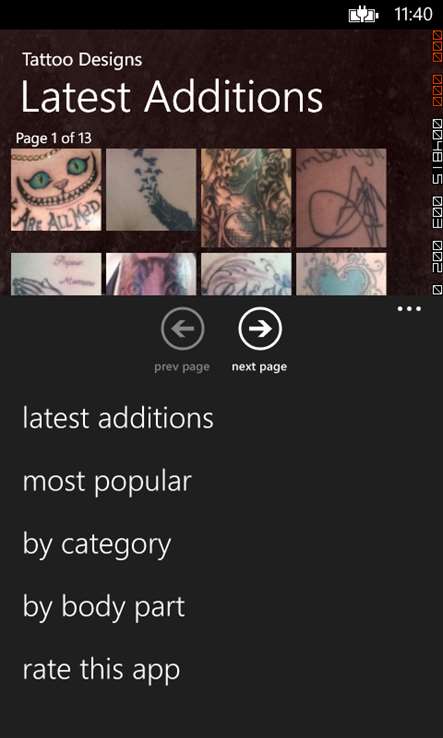
Task: Browse tattoos by body part
Action: [103, 608]
